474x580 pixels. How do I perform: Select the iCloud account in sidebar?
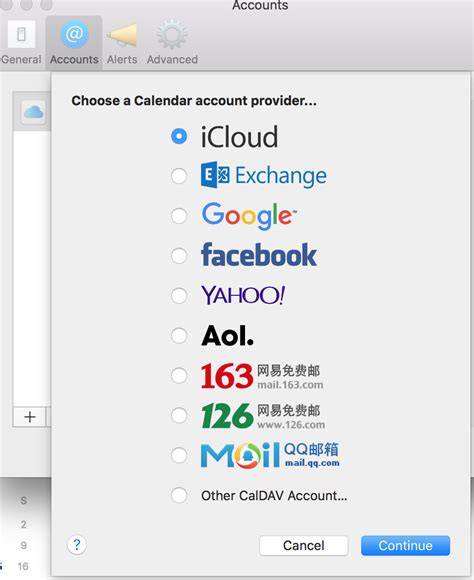click(33, 112)
